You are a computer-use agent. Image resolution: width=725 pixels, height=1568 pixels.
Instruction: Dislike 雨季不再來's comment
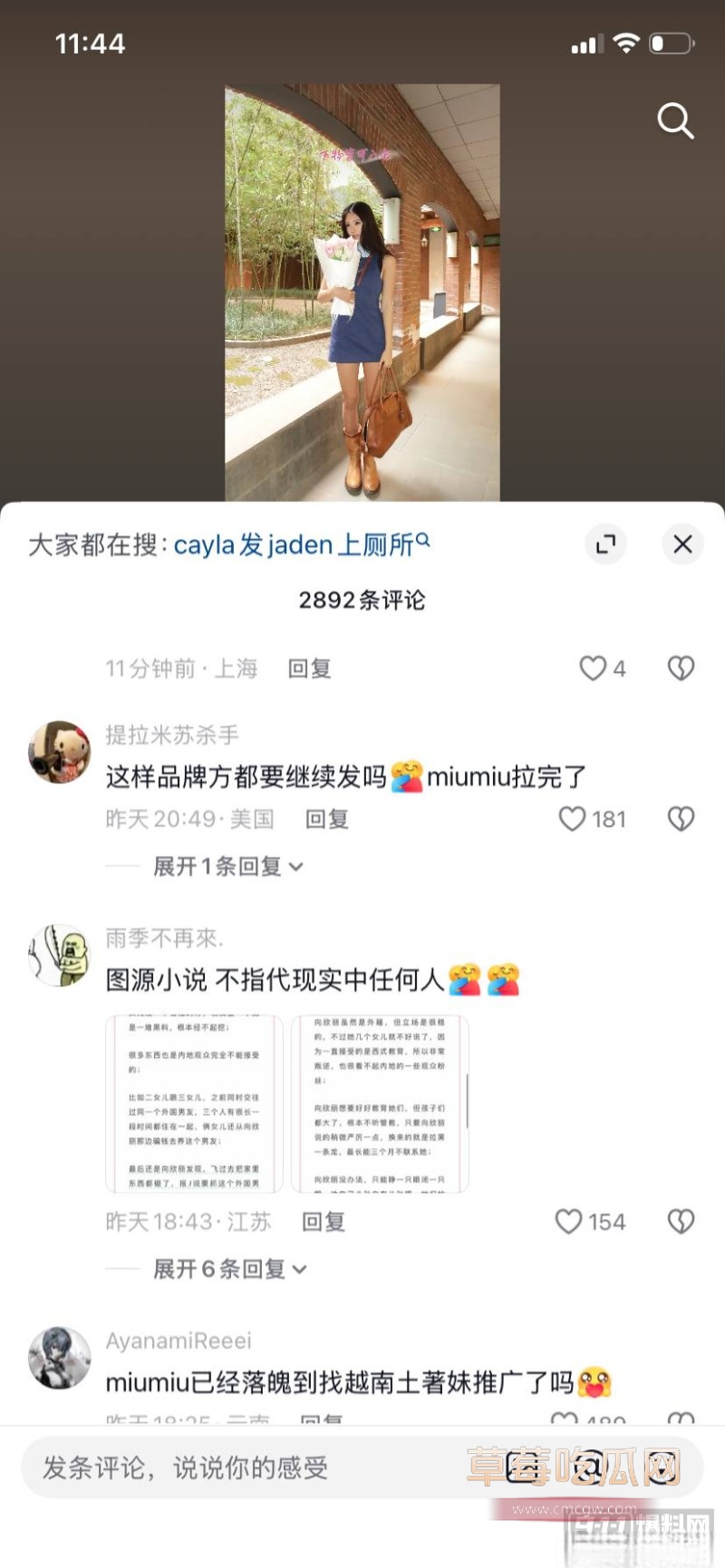click(x=681, y=1222)
